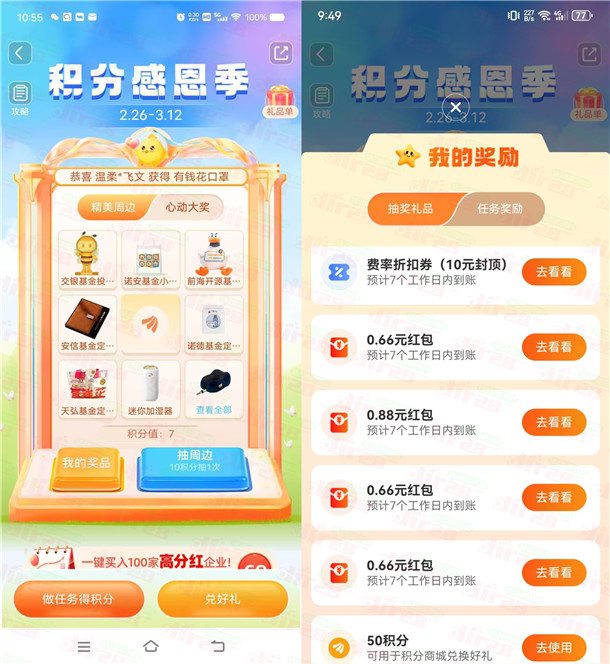This screenshot has width=610, height=664.
Task: Open the 诺德基金 prize item
Action: pyautogui.click(x=212, y=324)
